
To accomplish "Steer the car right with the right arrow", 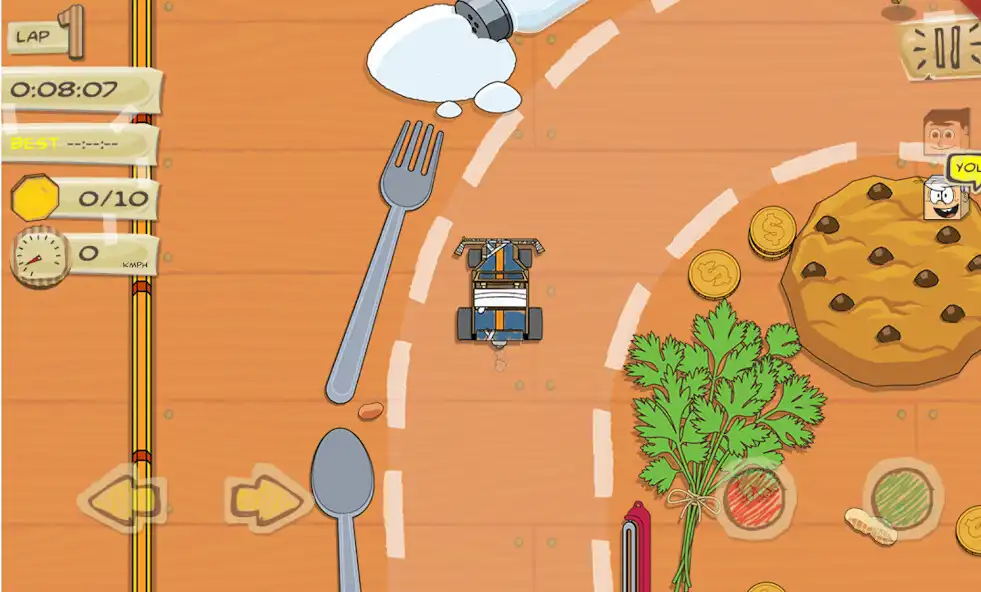I will coord(267,498).
